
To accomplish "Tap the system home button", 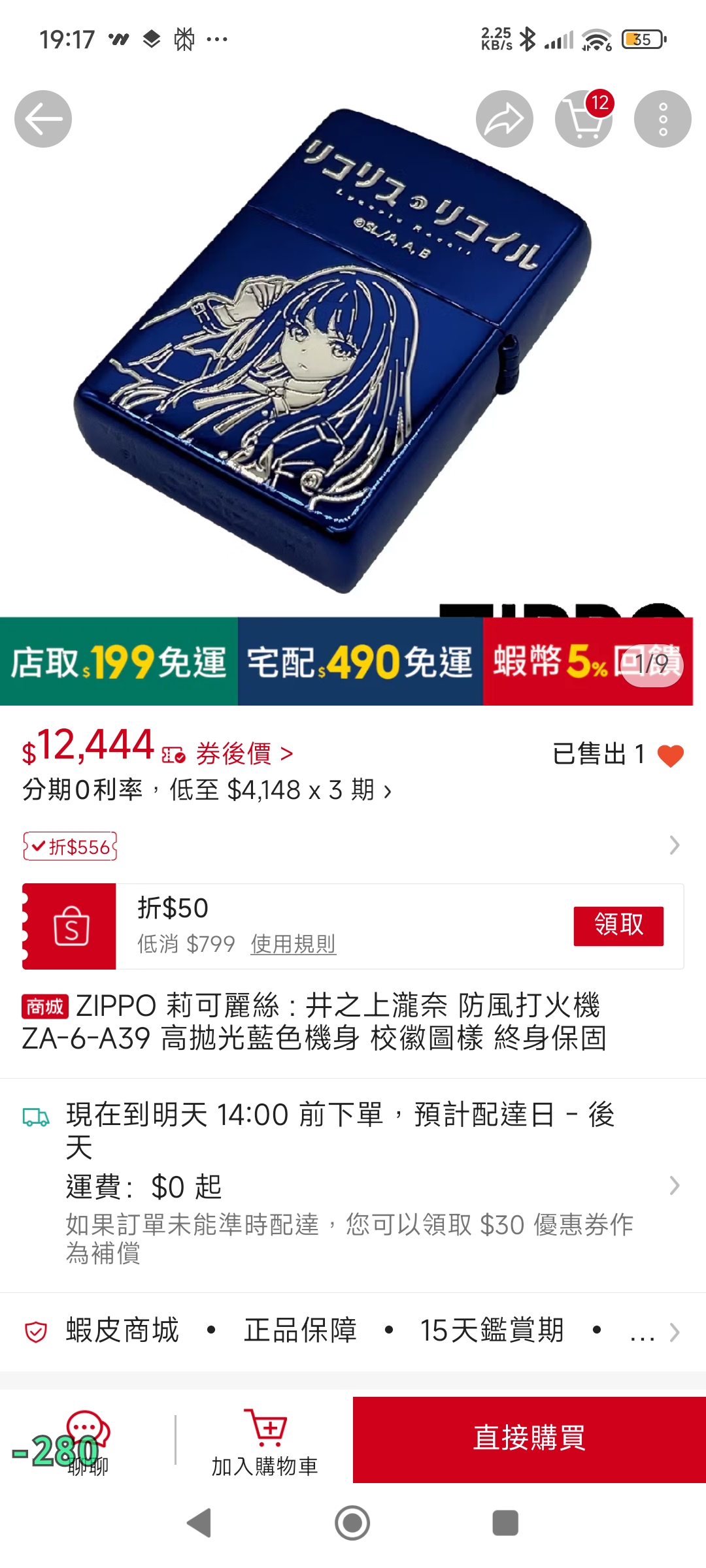I will coord(352,1523).
